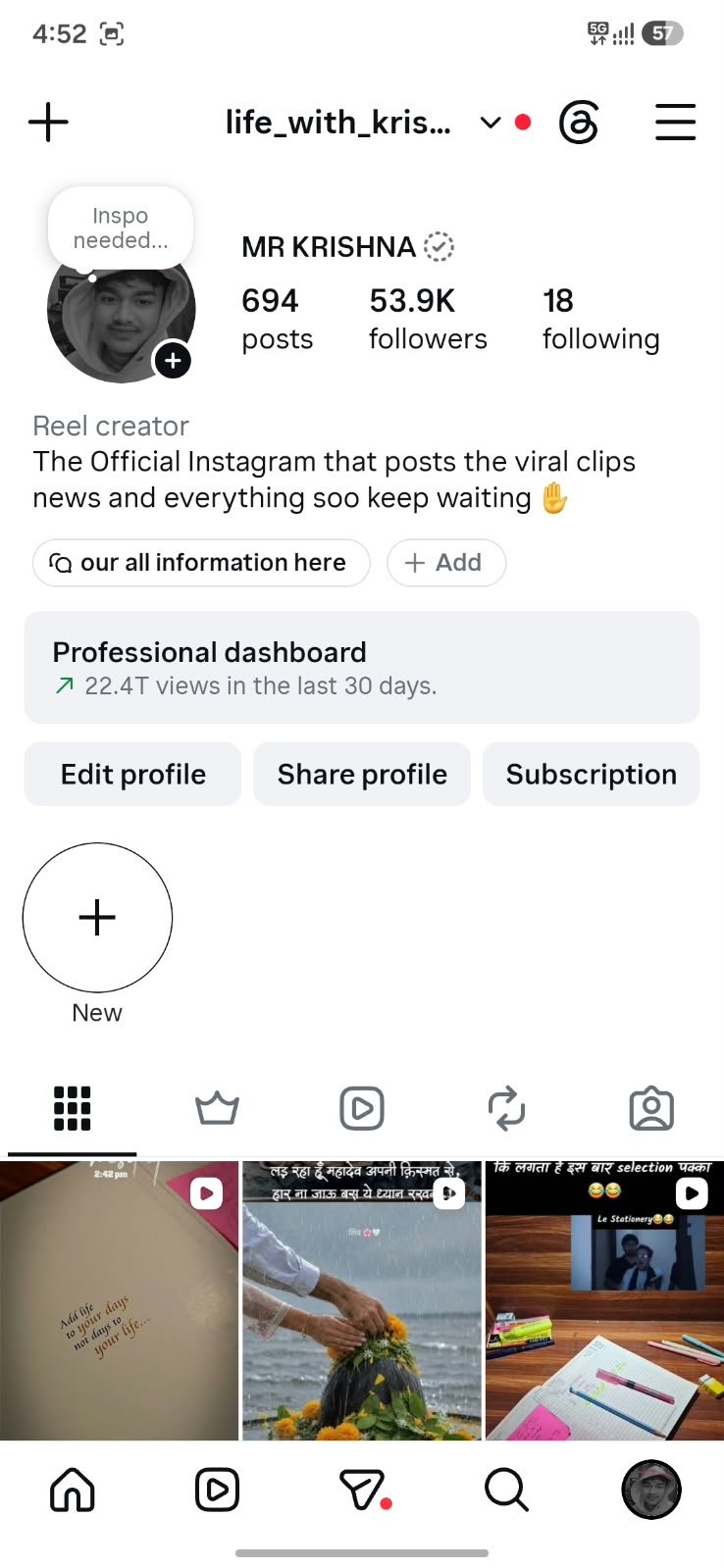Tap the Inspo needed note bubble
The image size is (724, 1568).
(x=121, y=228)
